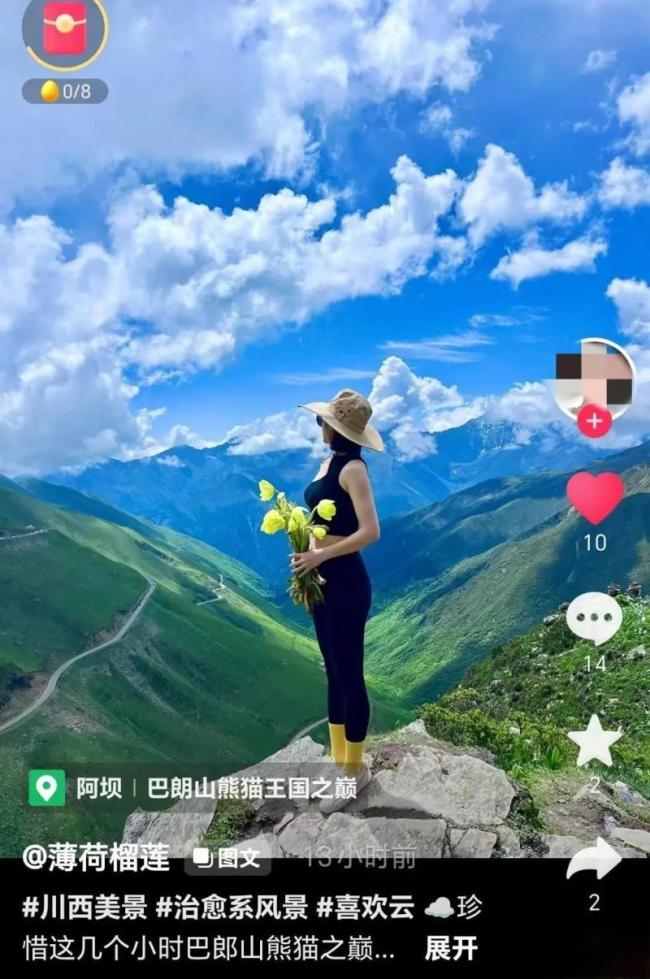The width and height of the screenshot is (650, 979).
Task: Open the red envelope reward icon
Action: pos(64,29)
